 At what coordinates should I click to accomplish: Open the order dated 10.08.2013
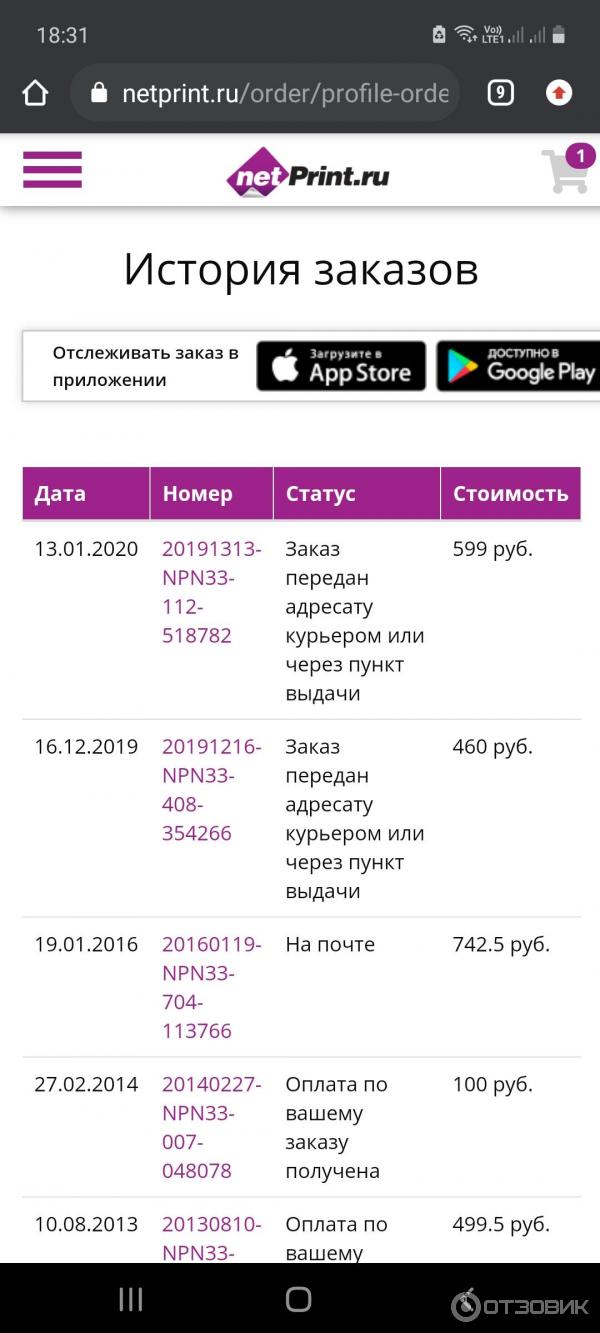pos(211,1237)
